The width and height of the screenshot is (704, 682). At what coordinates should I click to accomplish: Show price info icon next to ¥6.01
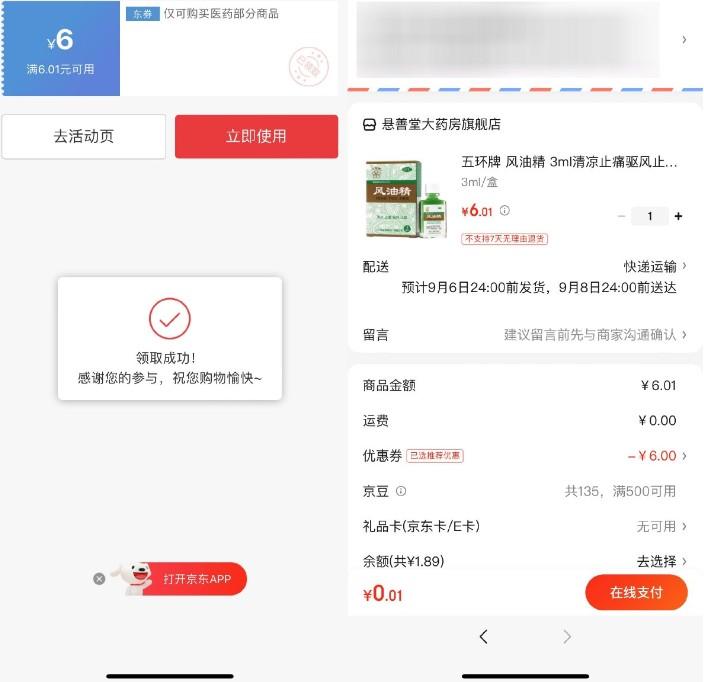pyautogui.click(x=505, y=211)
